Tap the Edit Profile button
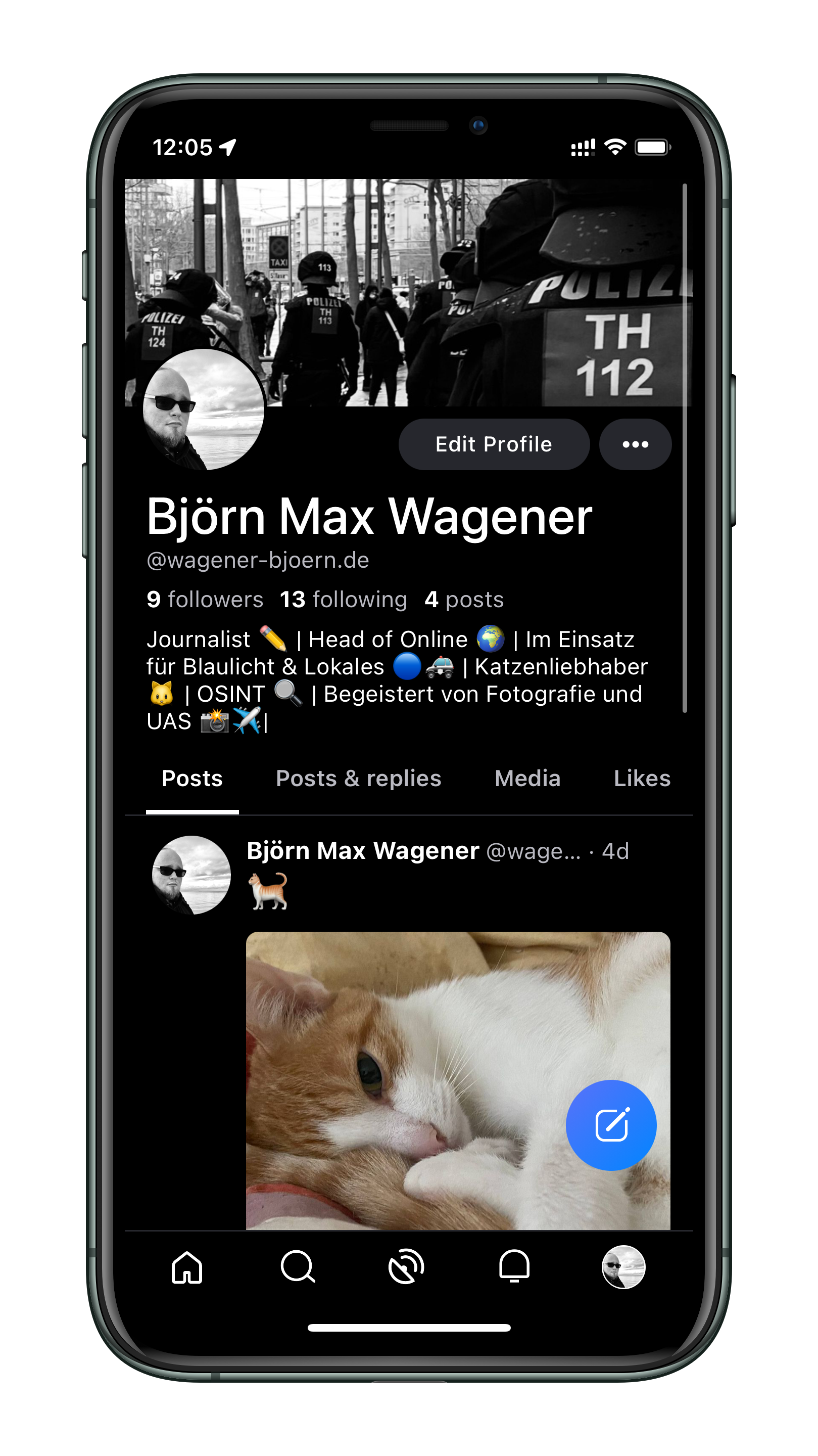818x1456 pixels. 494,444
